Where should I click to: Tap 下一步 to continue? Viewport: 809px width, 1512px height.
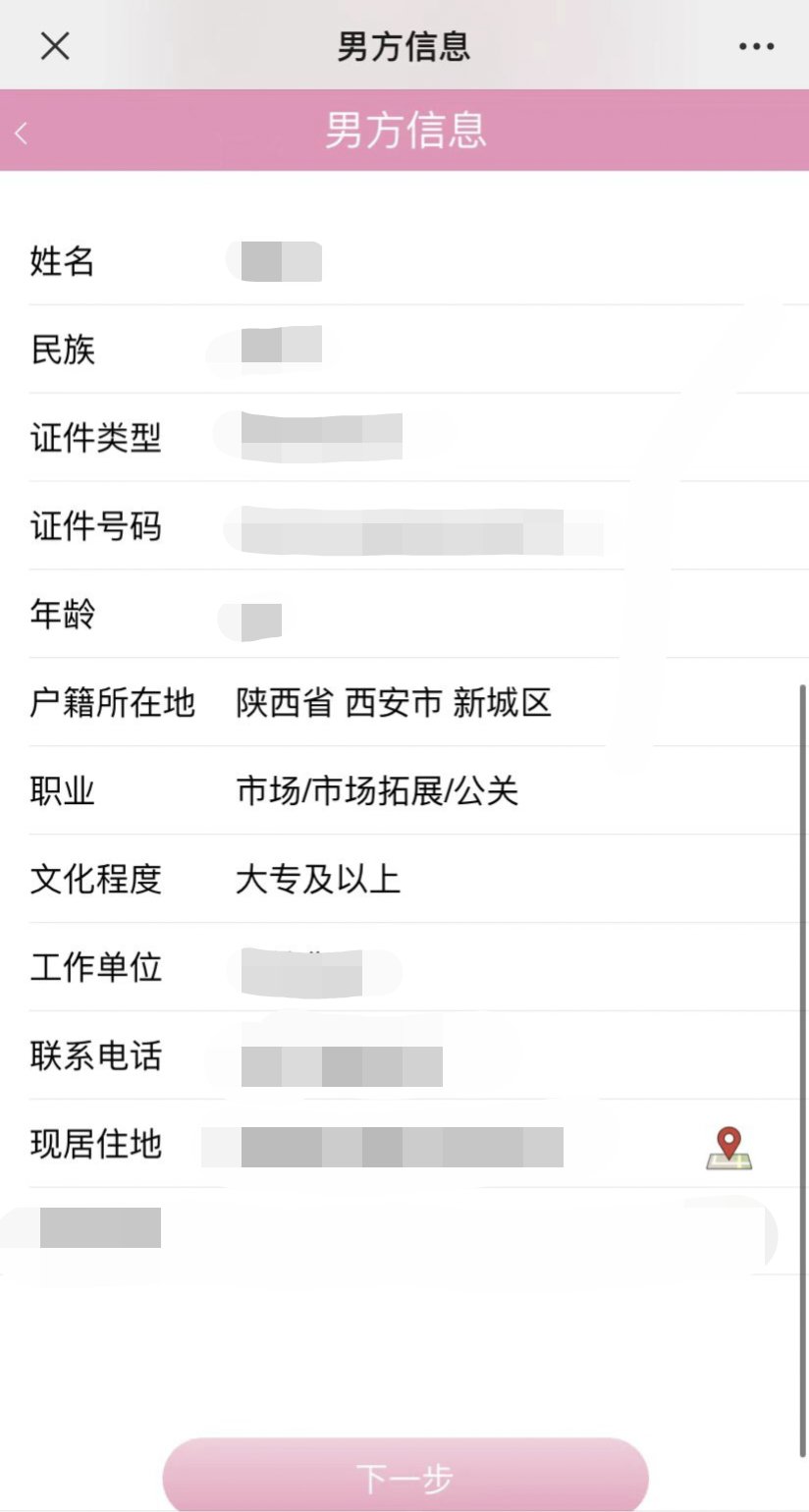[x=405, y=1478]
